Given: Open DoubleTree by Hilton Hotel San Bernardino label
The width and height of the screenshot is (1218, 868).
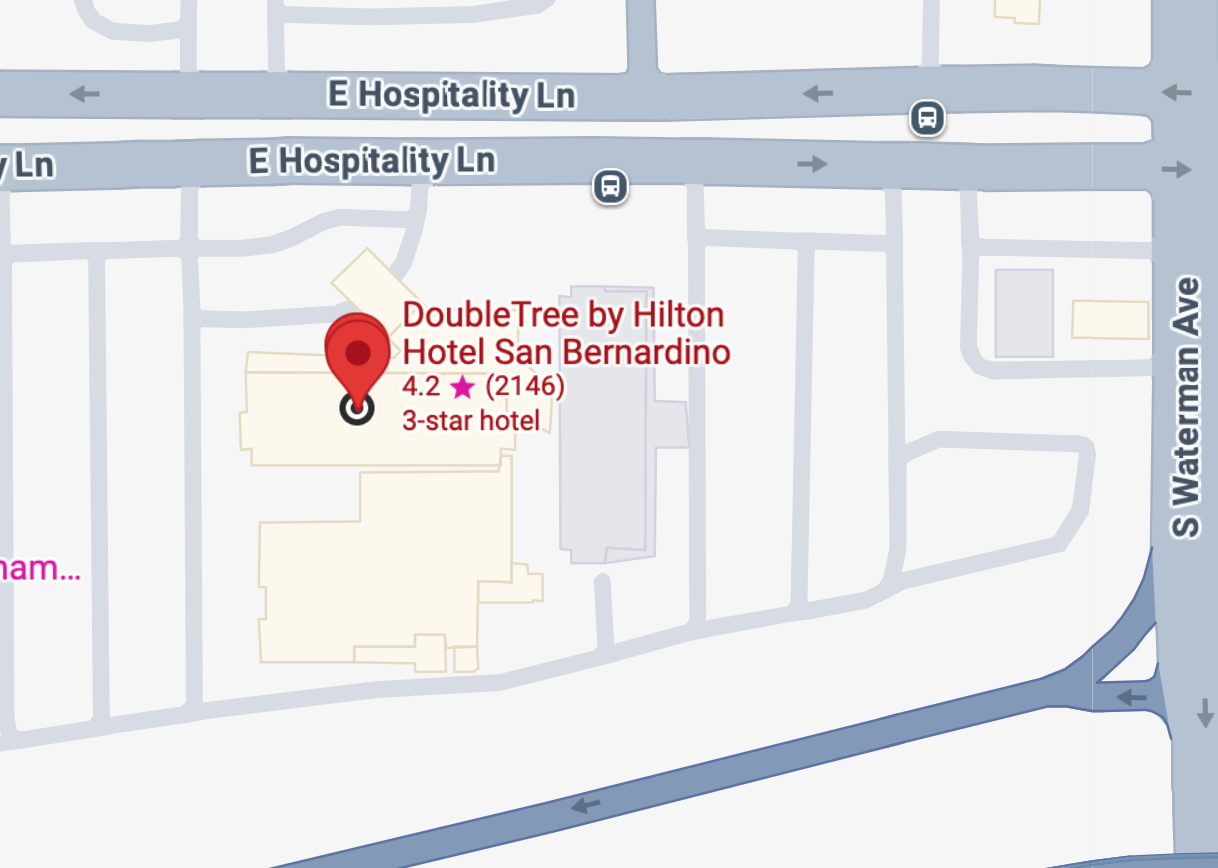Looking at the screenshot, I should click(565, 333).
